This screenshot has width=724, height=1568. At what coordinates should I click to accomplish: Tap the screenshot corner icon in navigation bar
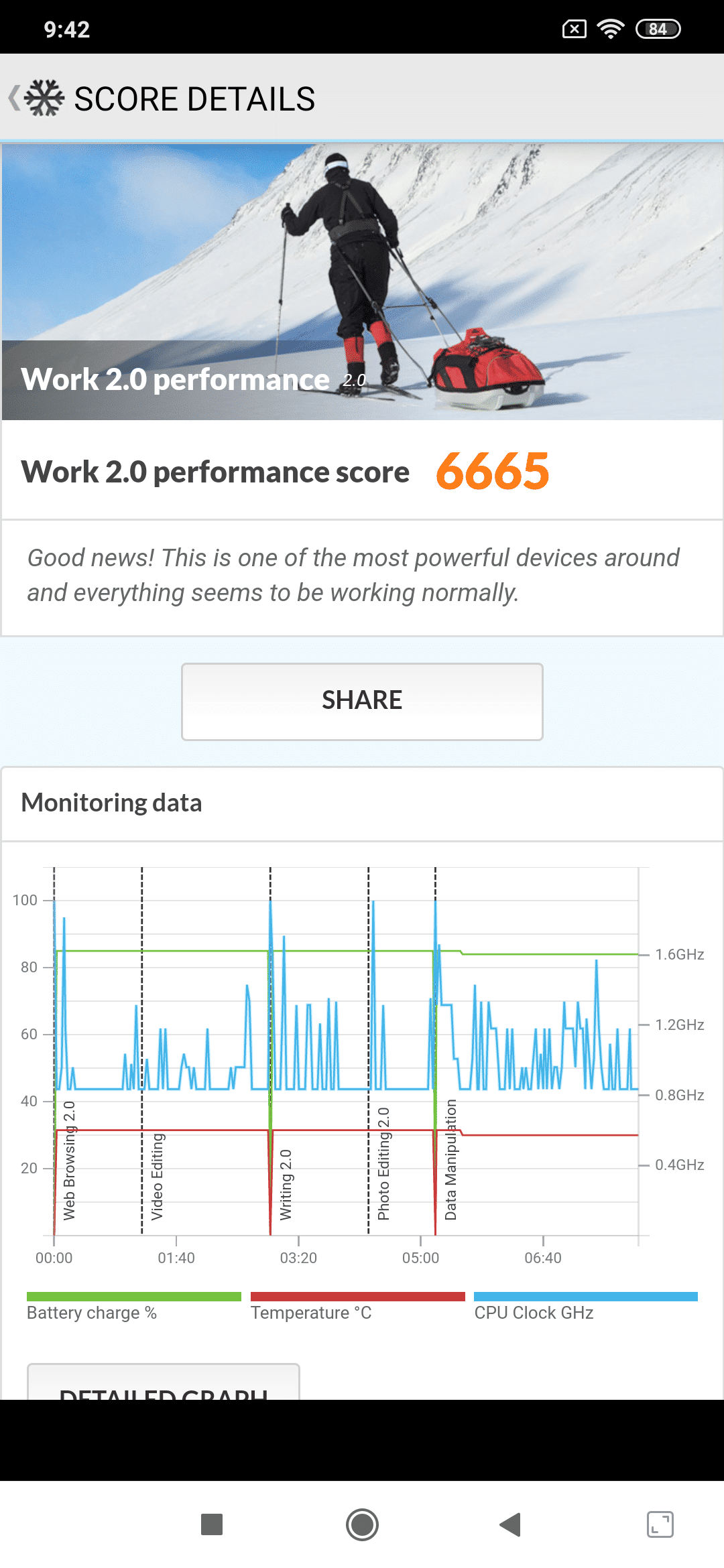click(x=660, y=1524)
